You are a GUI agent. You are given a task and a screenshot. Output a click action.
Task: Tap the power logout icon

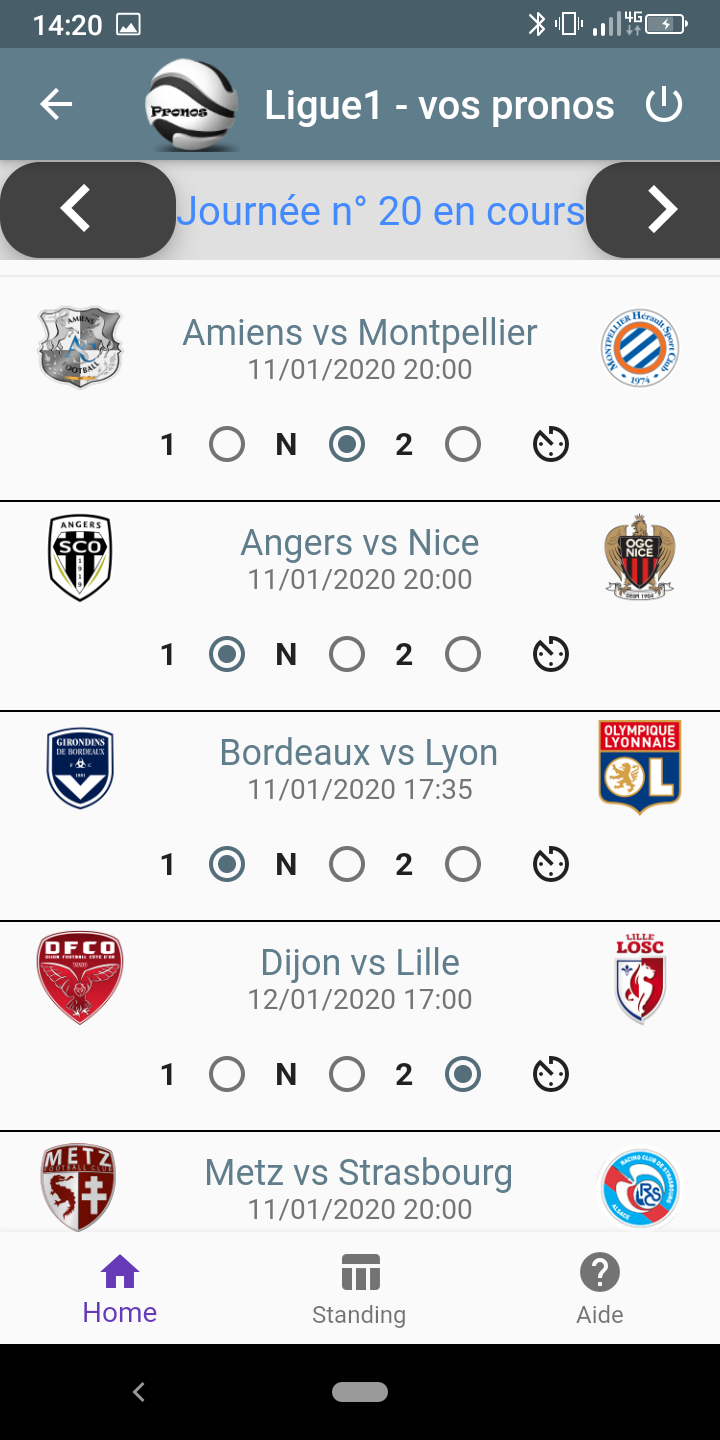(x=664, y=104)
